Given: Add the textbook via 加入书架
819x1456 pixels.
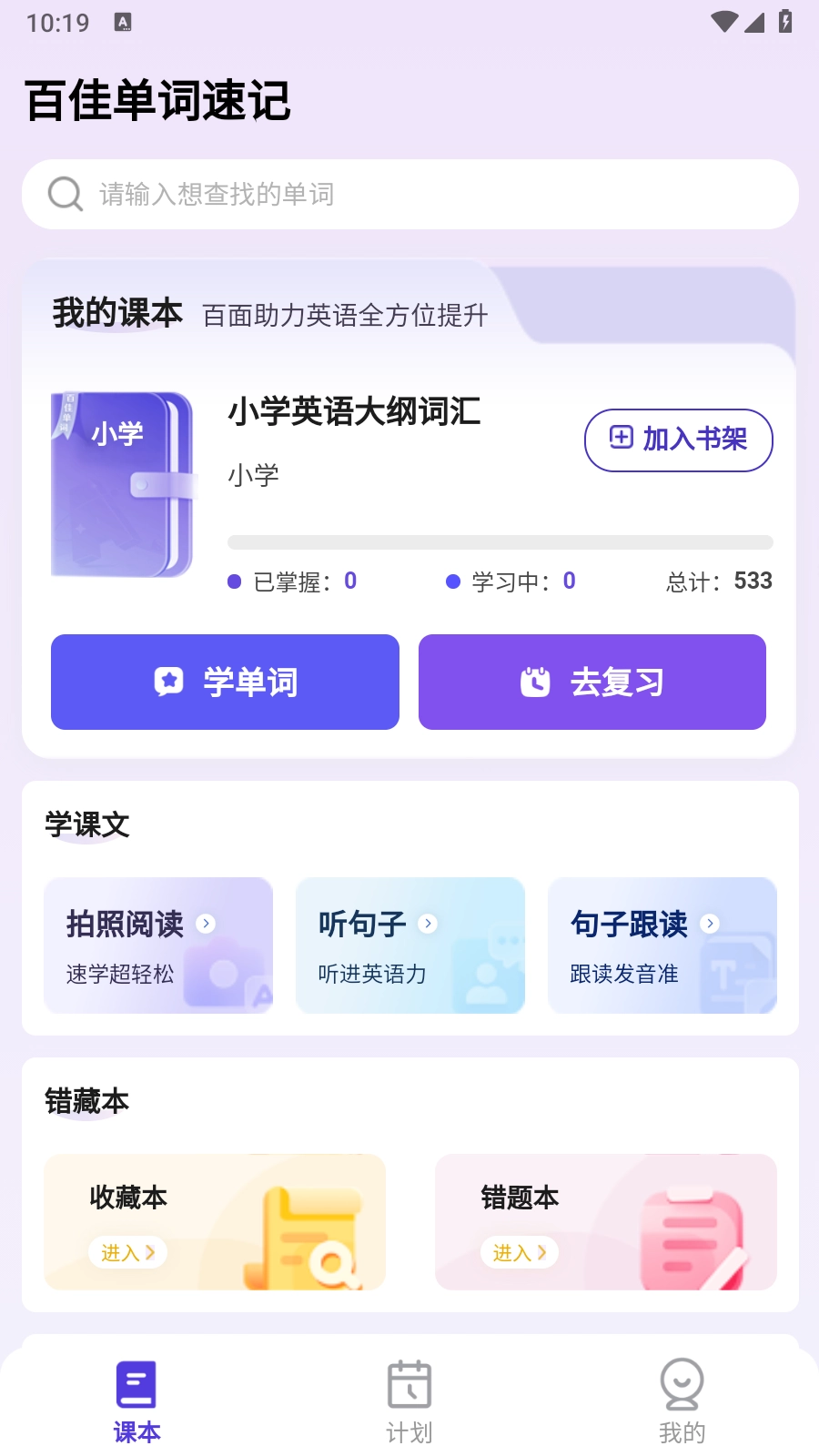Looking at the screenshot, I should pyautogui.click(x=678, y=440).
